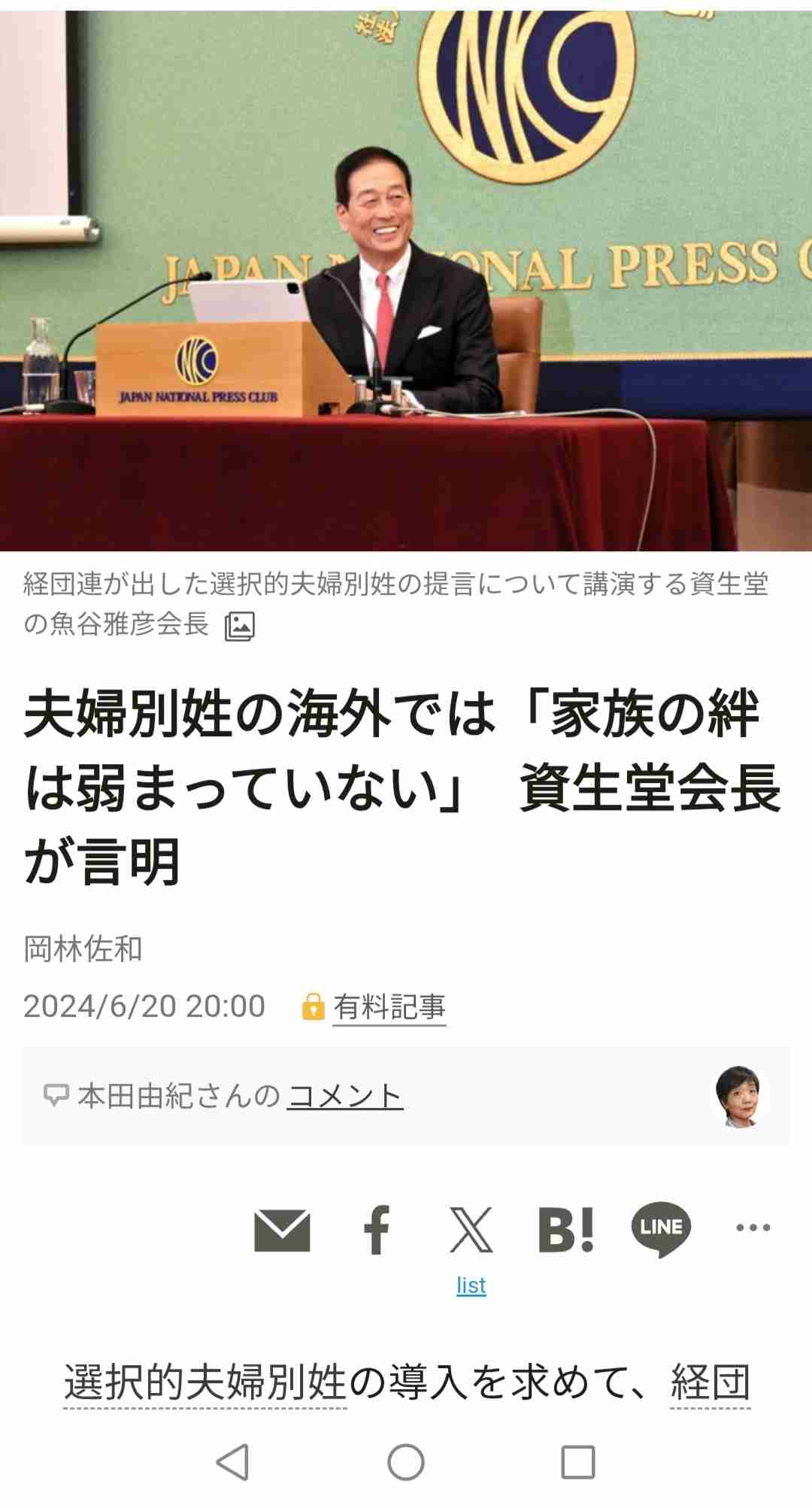Open more sharing options

753,1227
